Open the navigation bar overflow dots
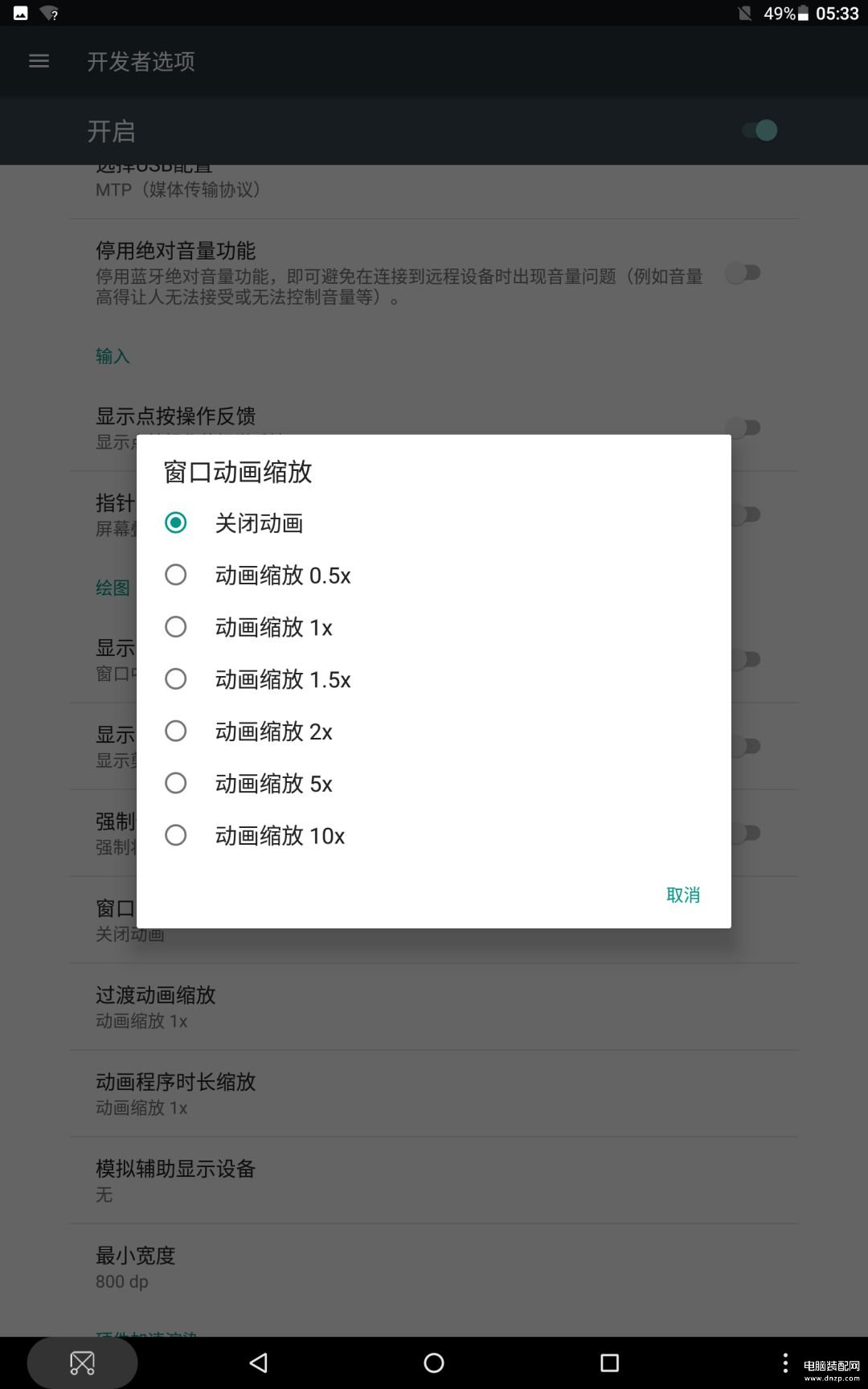The width and height of the screenshot is (868, 1389). (785, 1362)
